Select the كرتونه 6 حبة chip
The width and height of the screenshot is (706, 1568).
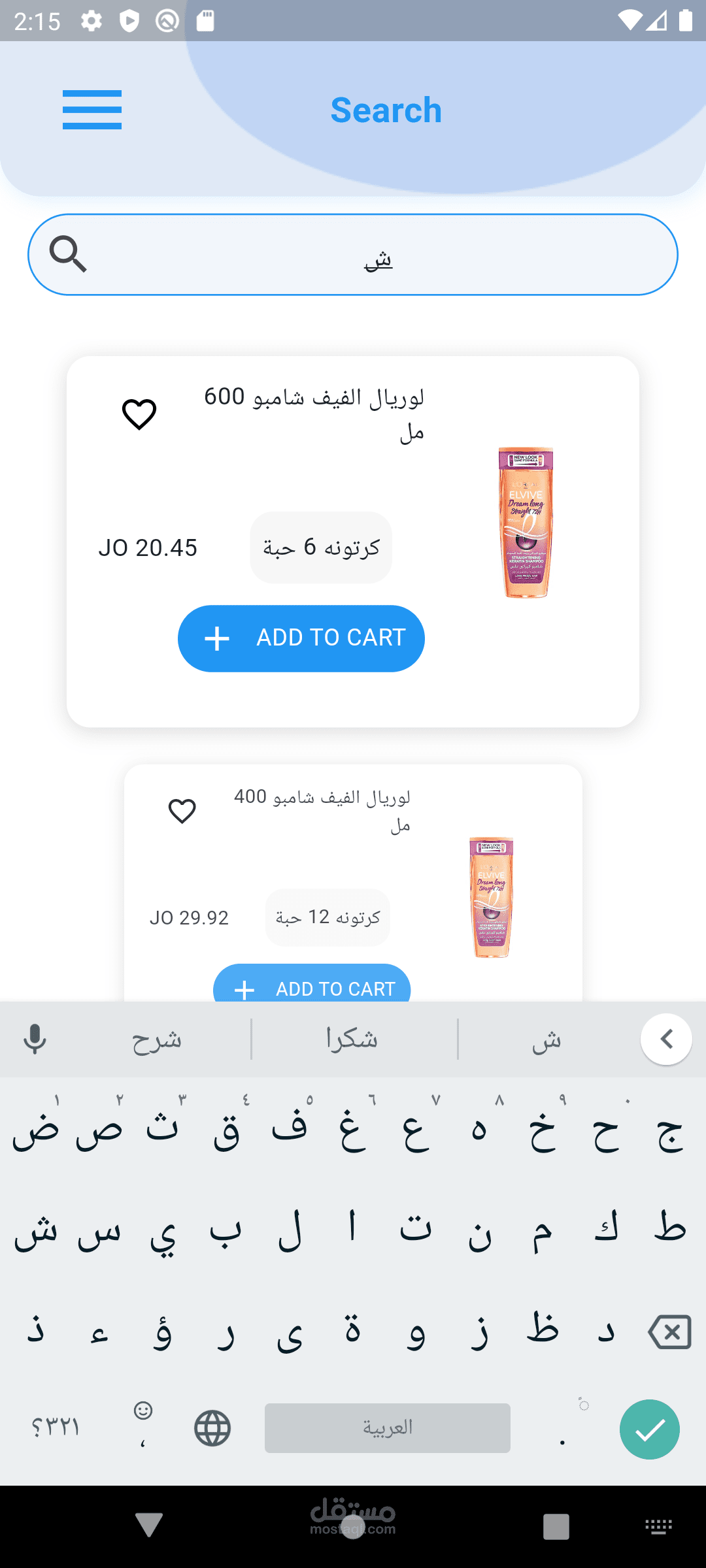tap(321, 547)
